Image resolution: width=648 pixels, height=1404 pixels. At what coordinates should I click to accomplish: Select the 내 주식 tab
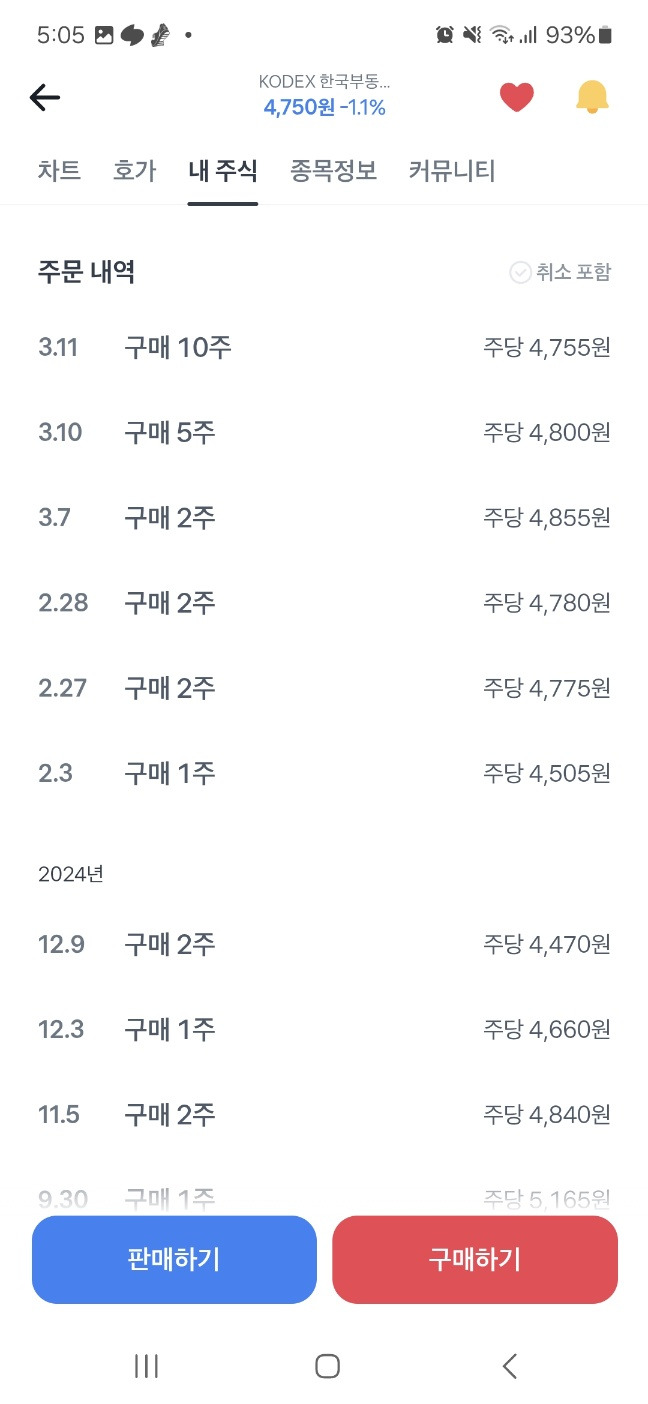pos(222,171)
